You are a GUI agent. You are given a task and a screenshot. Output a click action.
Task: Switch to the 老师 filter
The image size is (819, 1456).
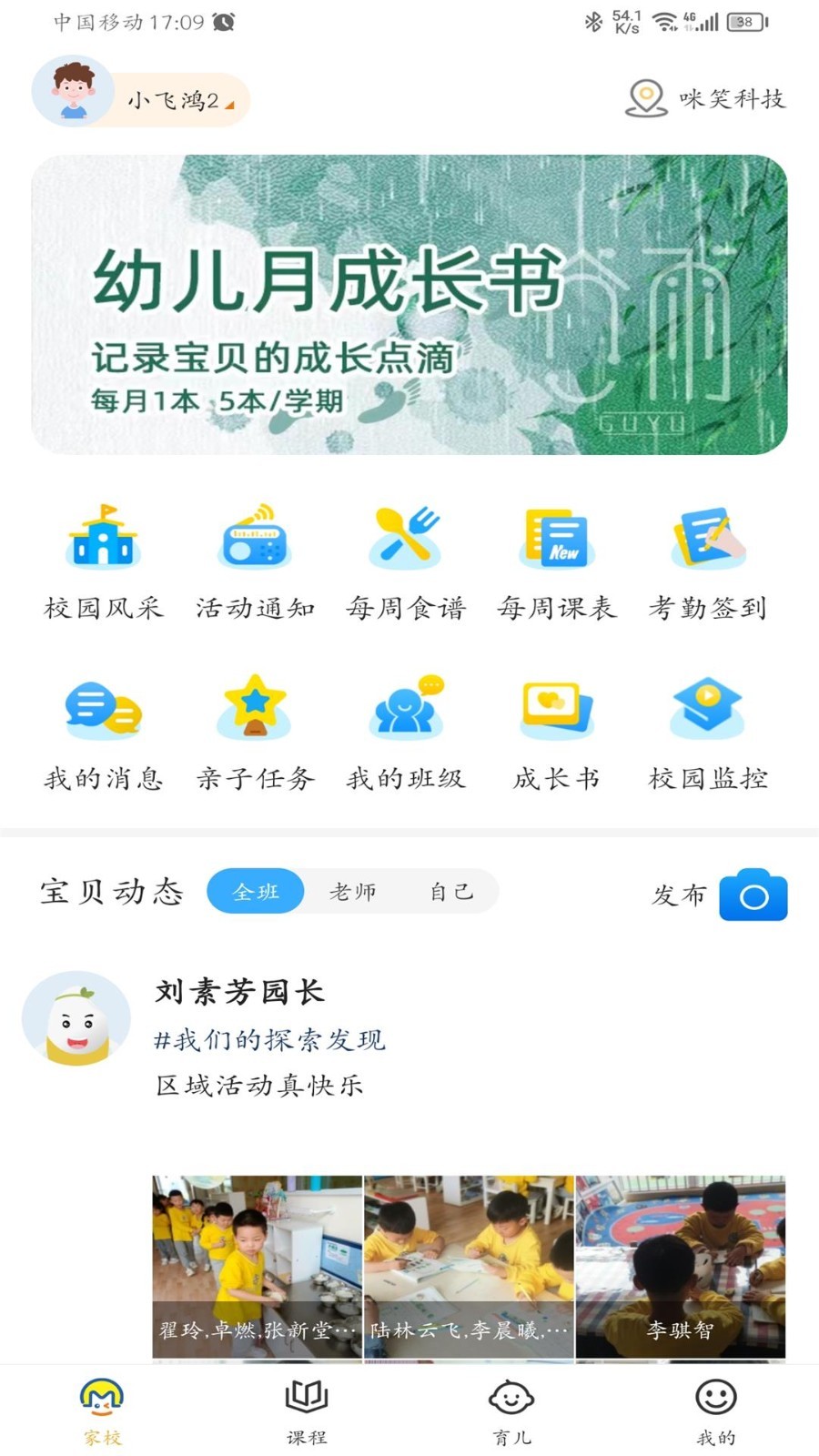click(x=353, y=892)
